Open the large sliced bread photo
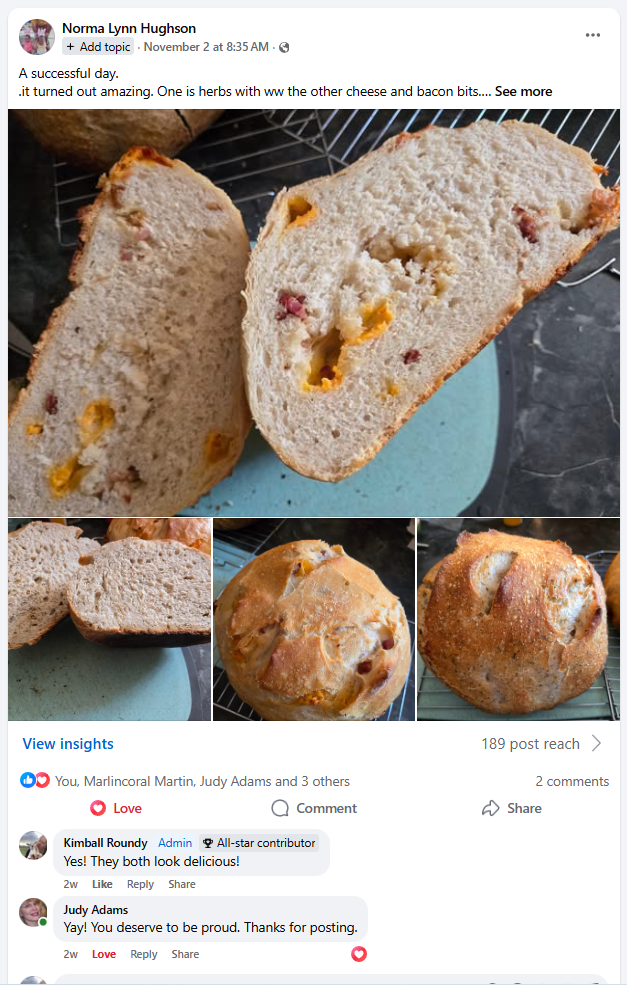The image size is (627, 985). click(313, 312)
